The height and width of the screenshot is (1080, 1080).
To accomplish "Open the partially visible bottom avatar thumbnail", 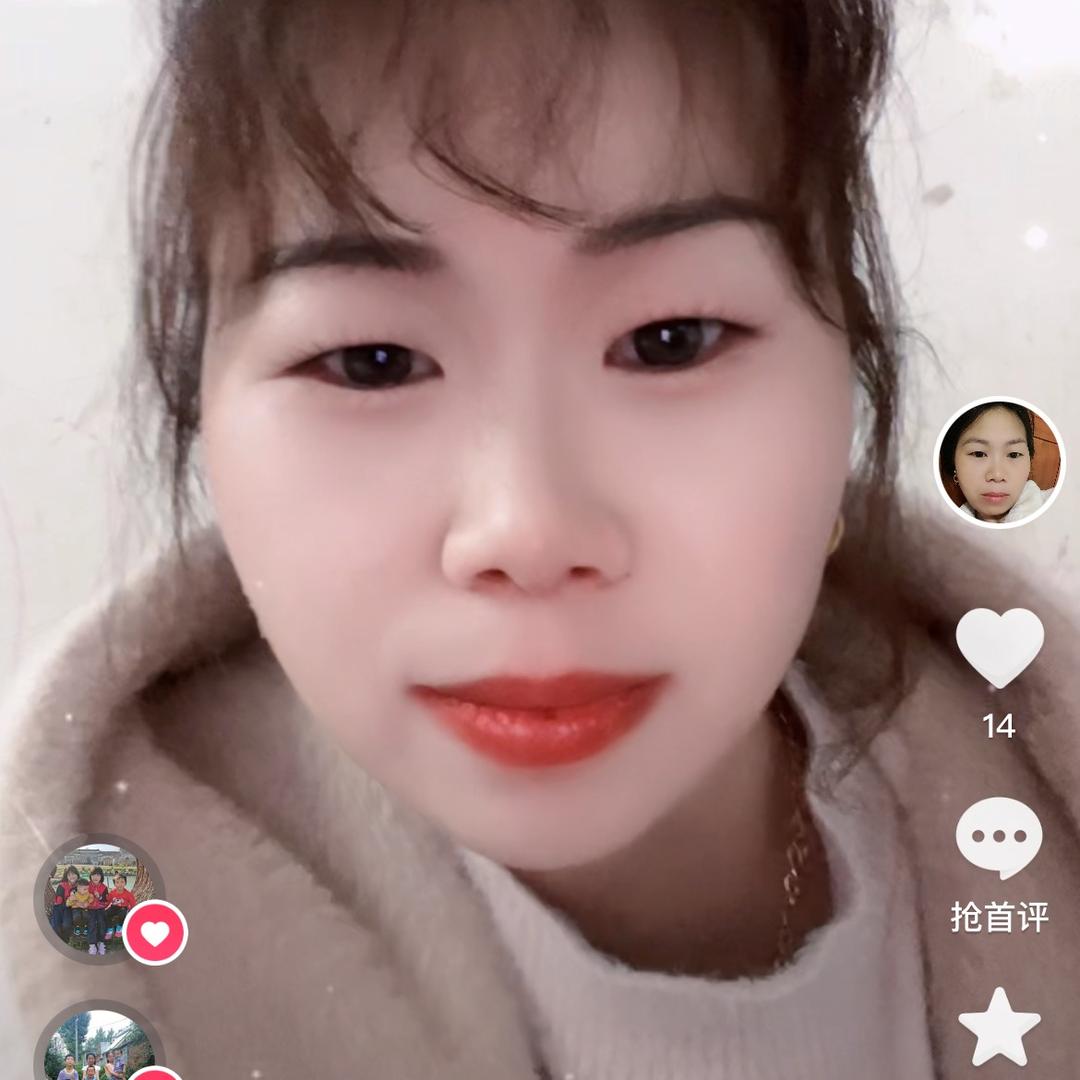I will pyautogui.click(x=99, y=1046).
